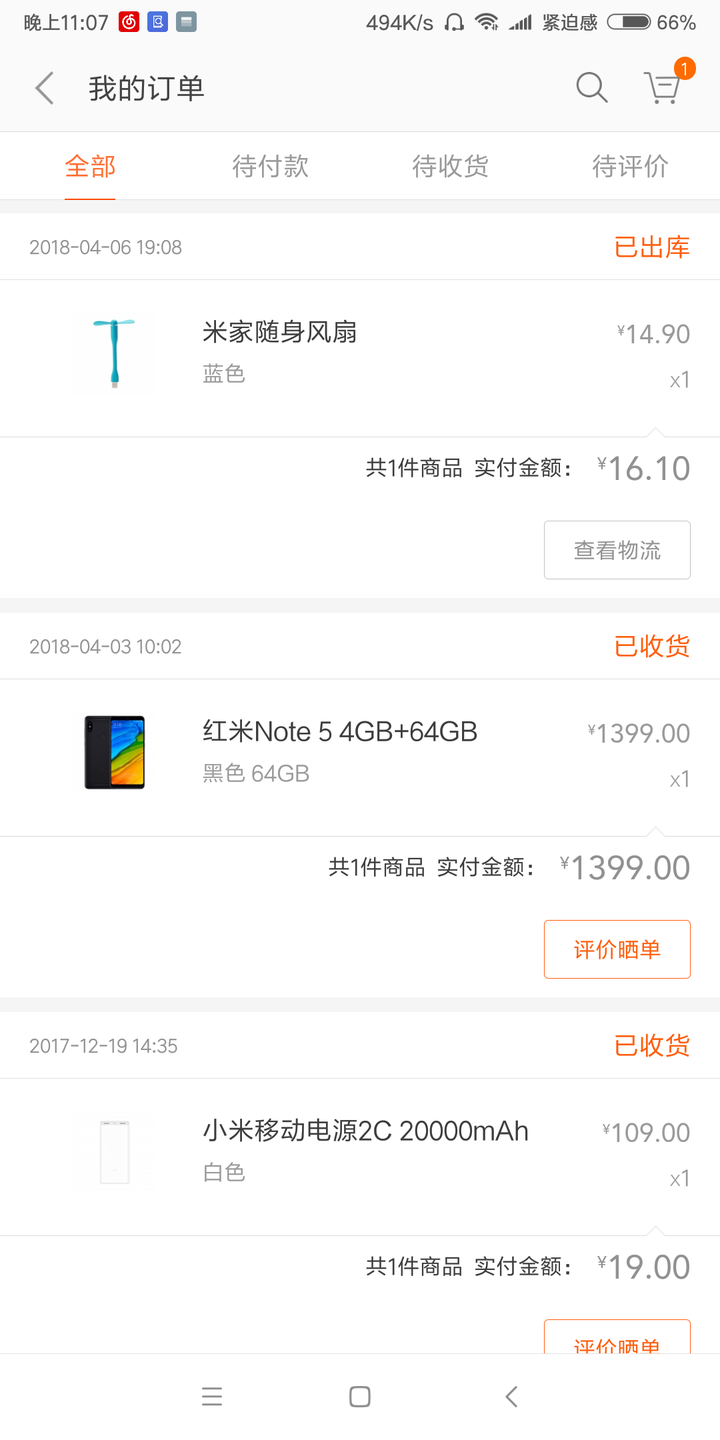Image resolution: width=720 pixels, height=1440 pixels.
Task: Select the 待付款 tab
Action: 269,167
